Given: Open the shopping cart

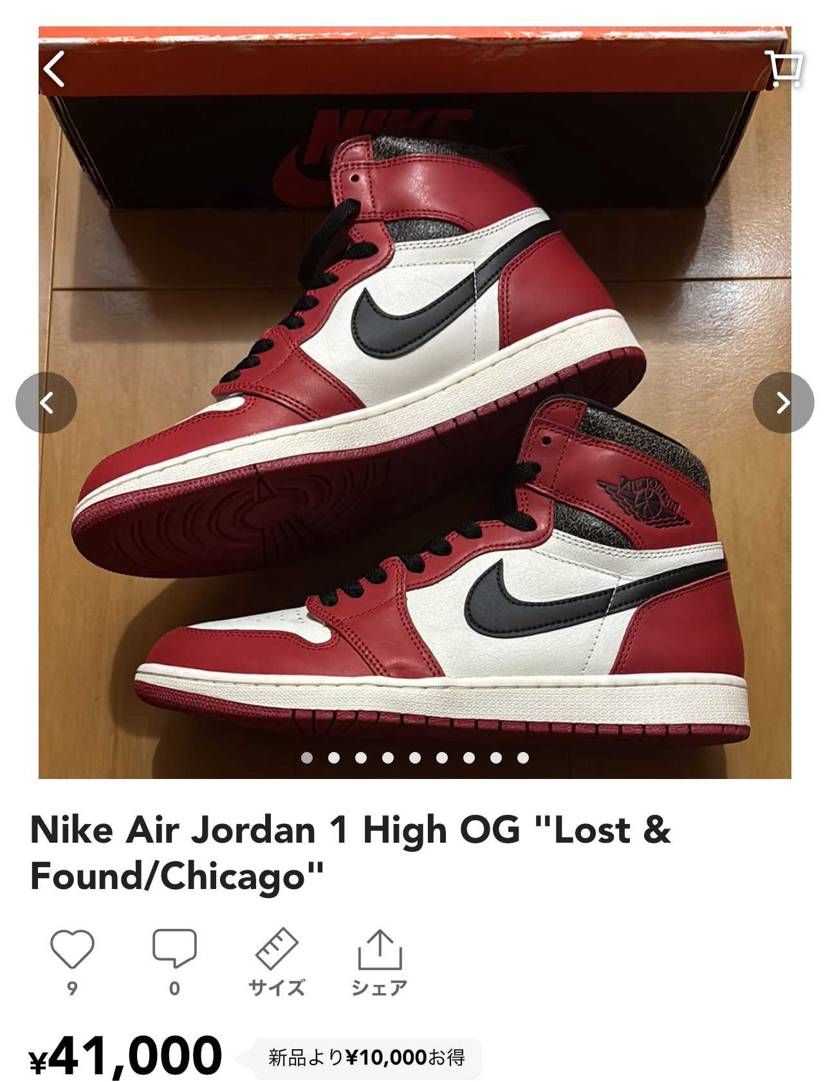Looking at the screenshot, I should [783, 68].
